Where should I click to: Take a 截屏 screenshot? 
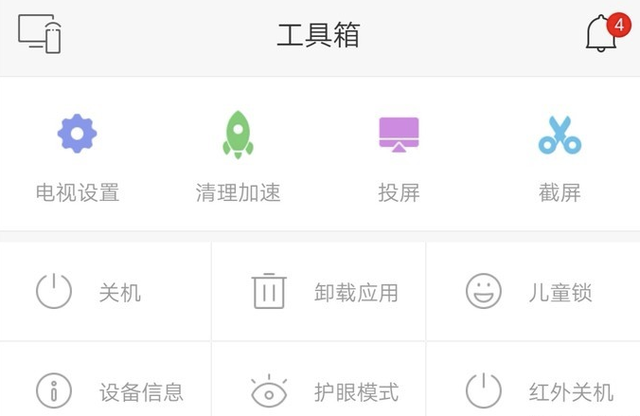click(x=559, y=157)
